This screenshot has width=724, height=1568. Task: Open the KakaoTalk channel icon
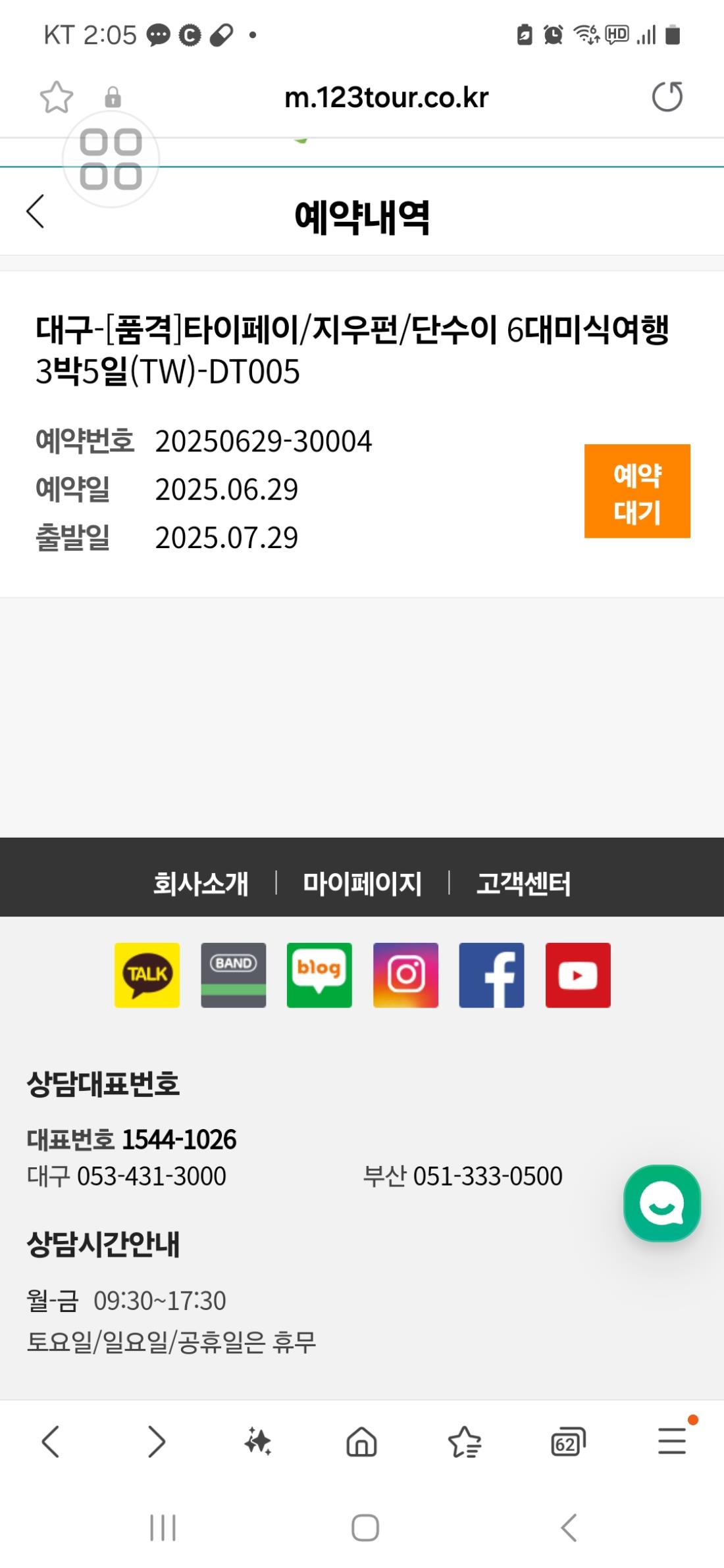147,975
